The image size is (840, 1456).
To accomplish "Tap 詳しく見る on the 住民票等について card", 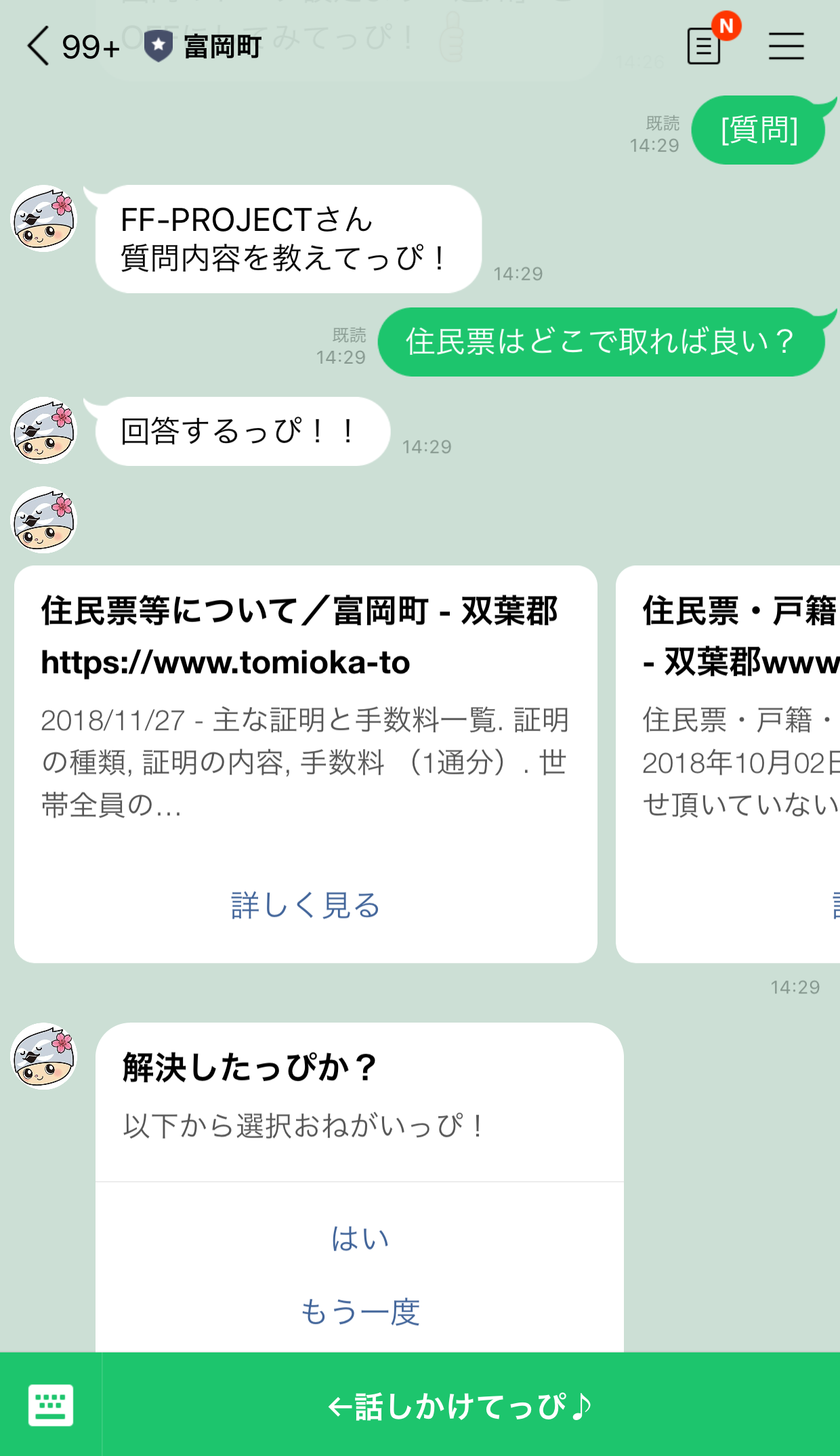I will (x=306, y=905).
